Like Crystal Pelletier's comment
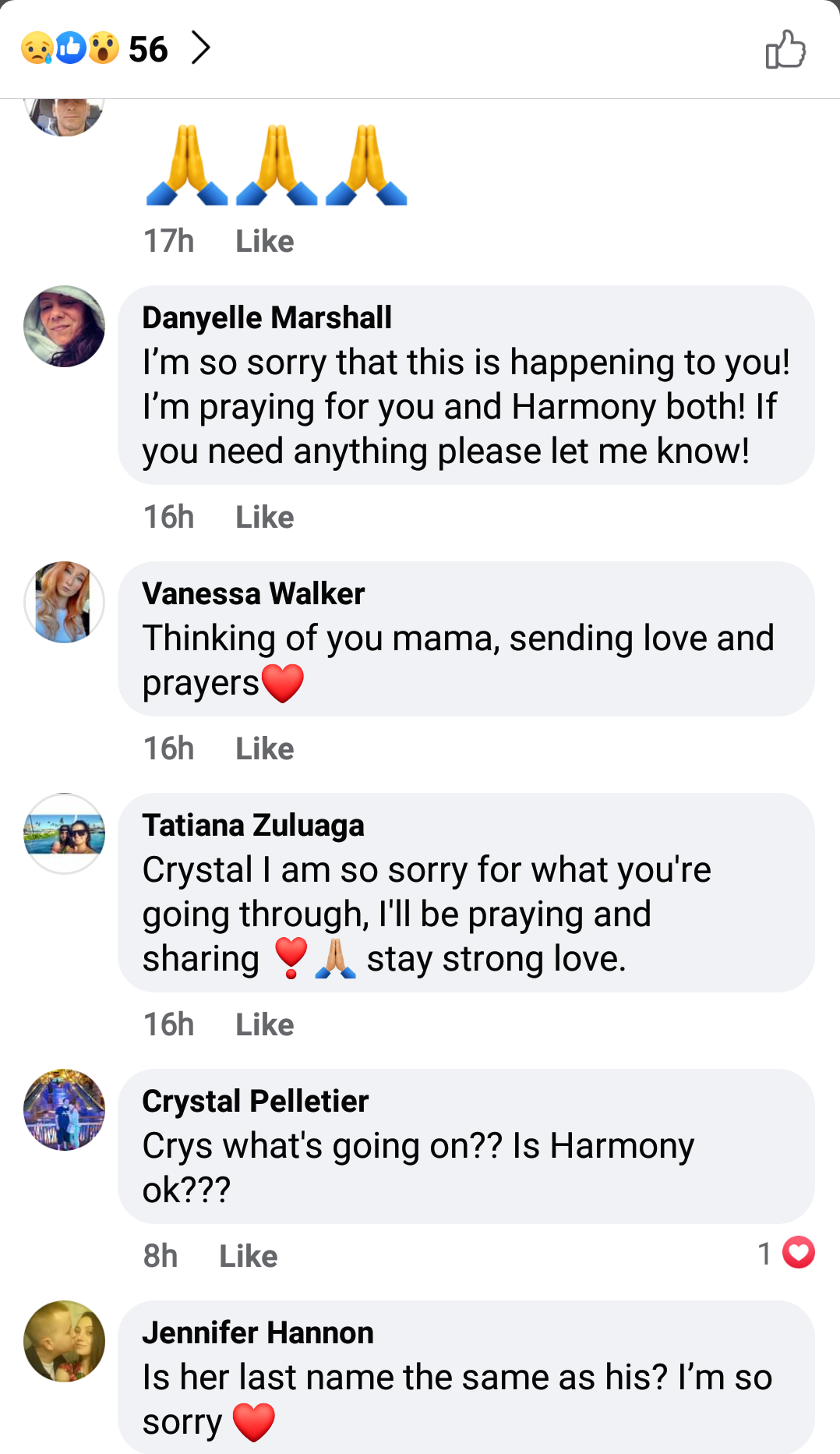 pyautogui.click(x=248, y=1257)
